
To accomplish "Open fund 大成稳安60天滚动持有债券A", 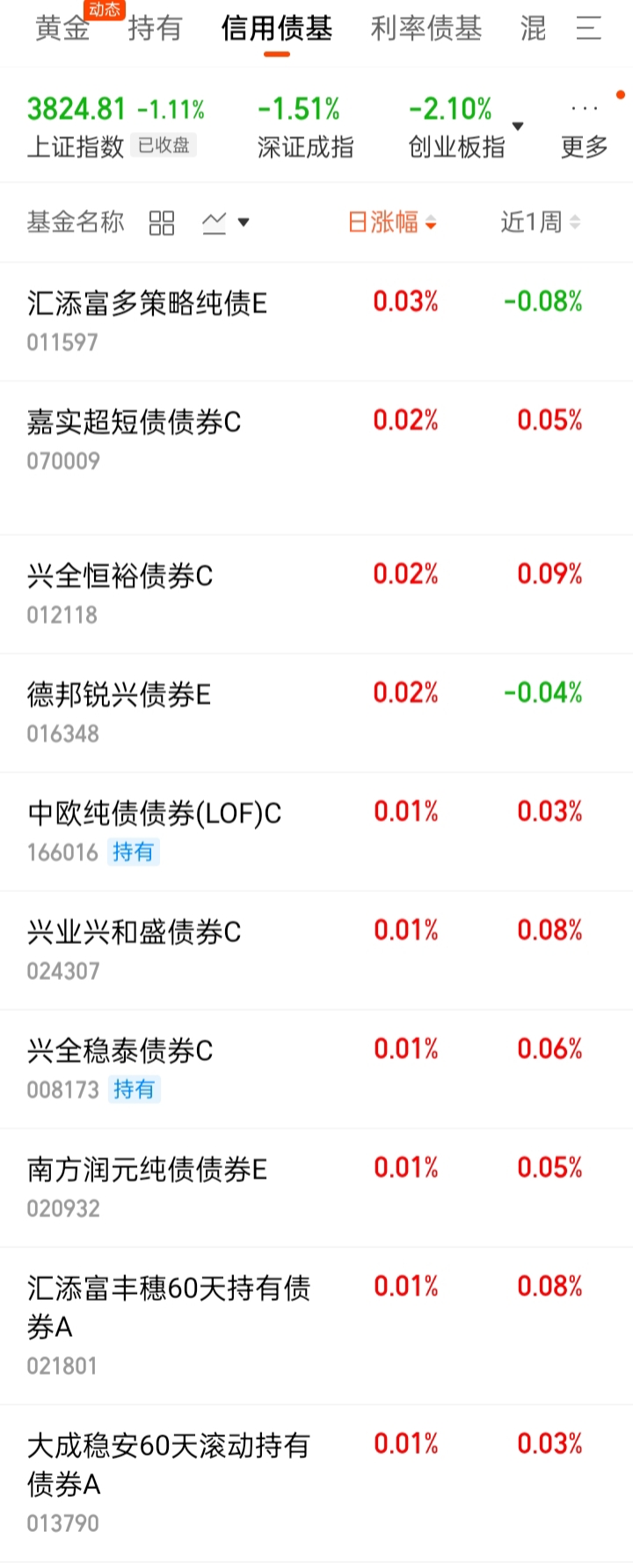I will (x=316, y=1483).
